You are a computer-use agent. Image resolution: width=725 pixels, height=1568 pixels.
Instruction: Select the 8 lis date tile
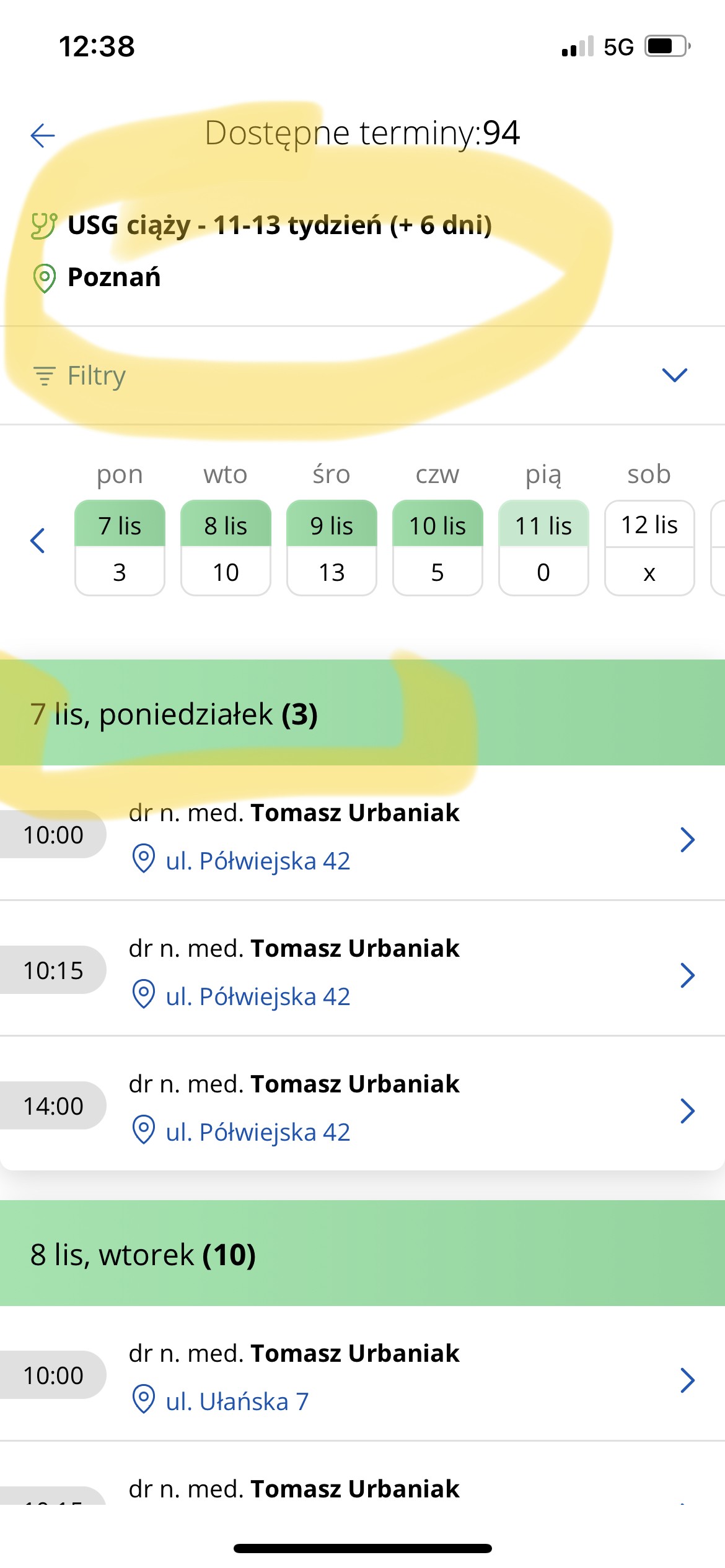226,547
